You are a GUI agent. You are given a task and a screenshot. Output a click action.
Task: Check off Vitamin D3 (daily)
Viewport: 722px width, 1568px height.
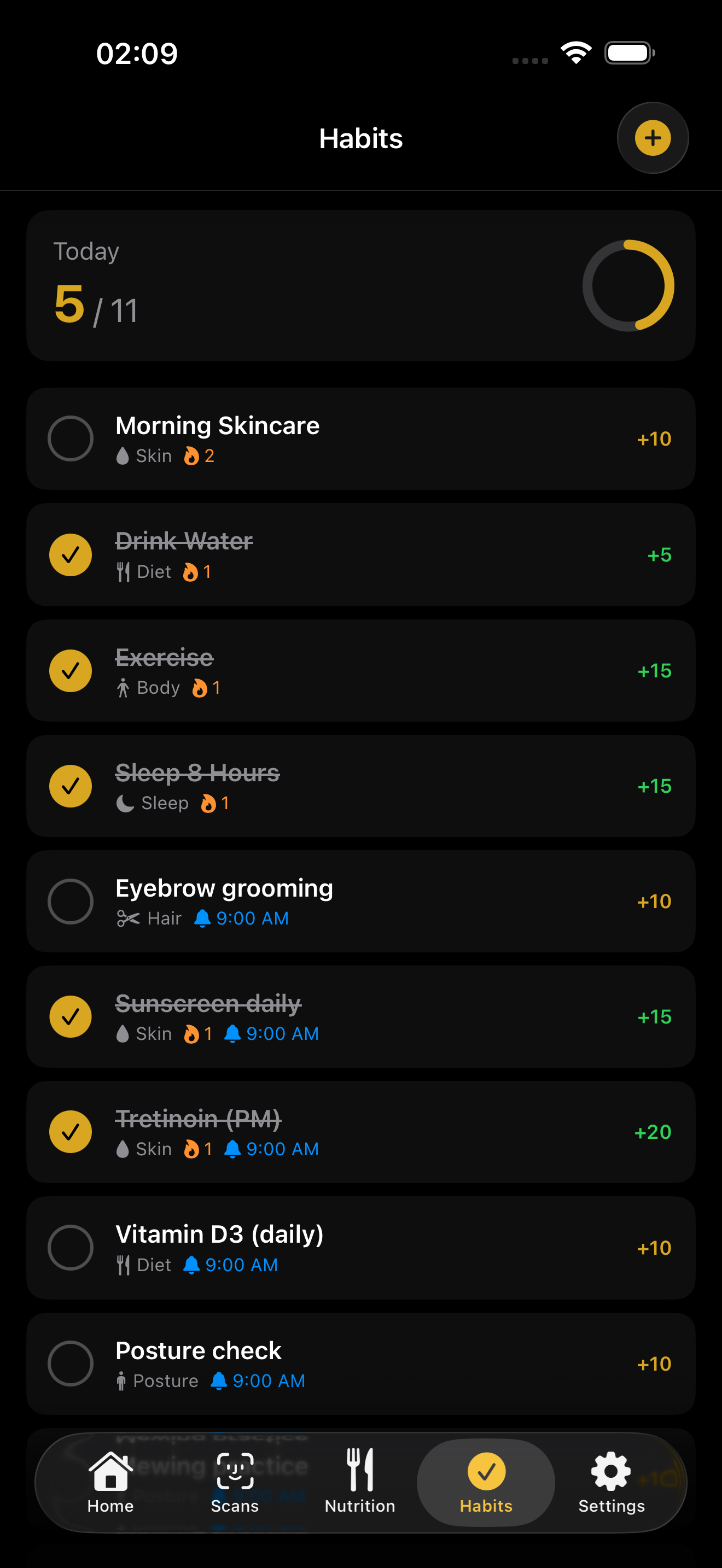coord(70,1247)
